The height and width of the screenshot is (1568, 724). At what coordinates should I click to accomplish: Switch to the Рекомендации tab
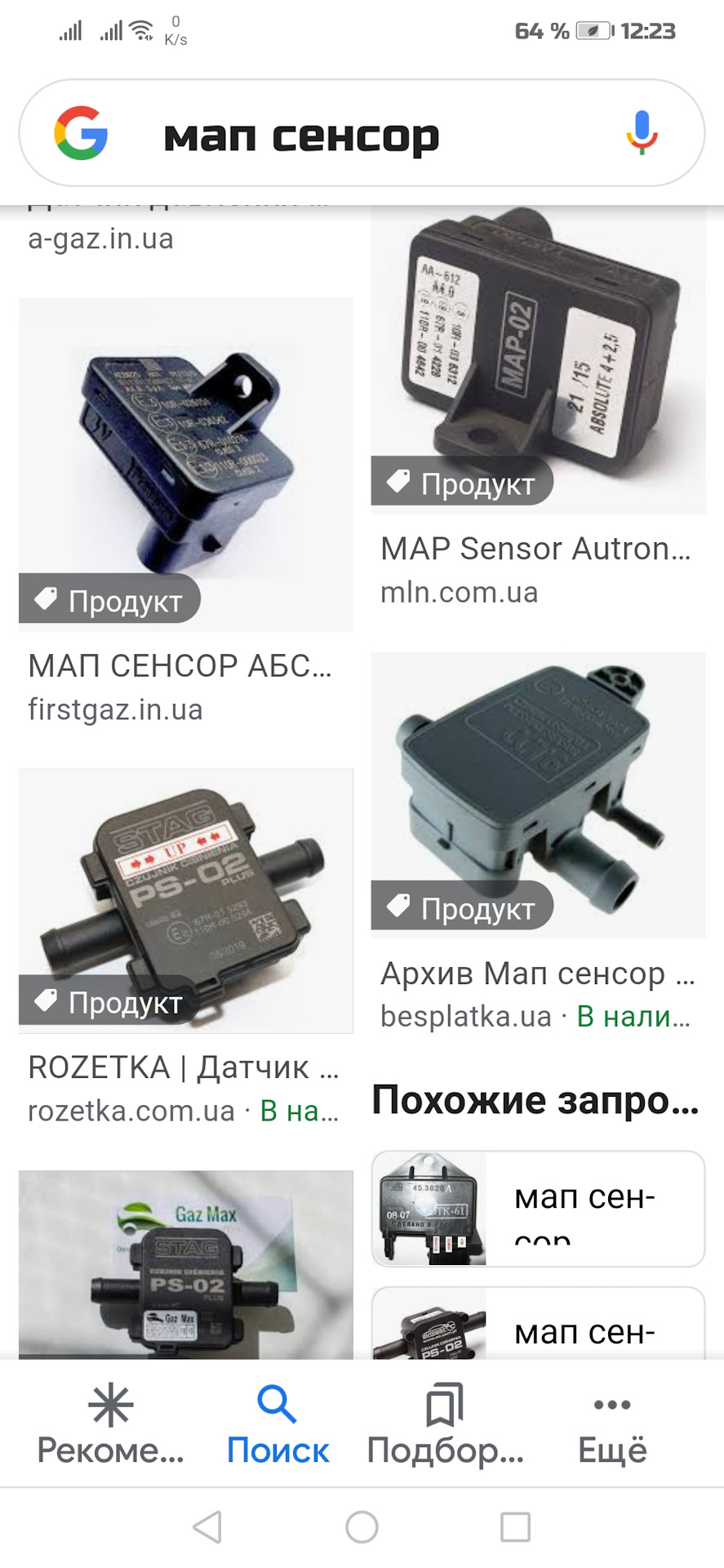pyautogui.click(x=111, y=1425)
